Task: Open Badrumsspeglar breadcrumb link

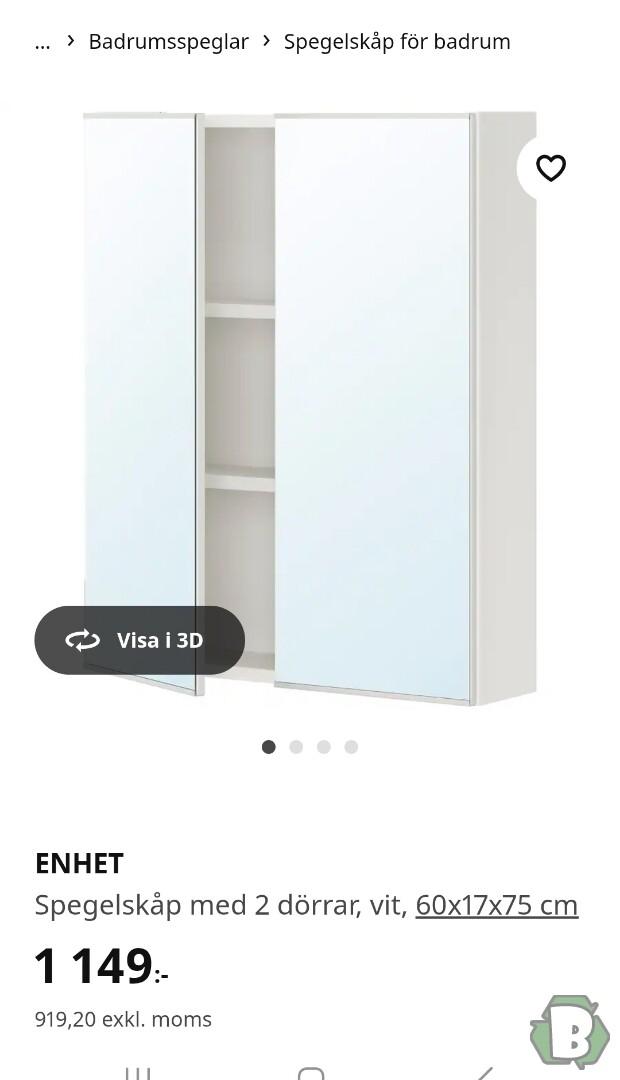Action: [x=168, y=41]
